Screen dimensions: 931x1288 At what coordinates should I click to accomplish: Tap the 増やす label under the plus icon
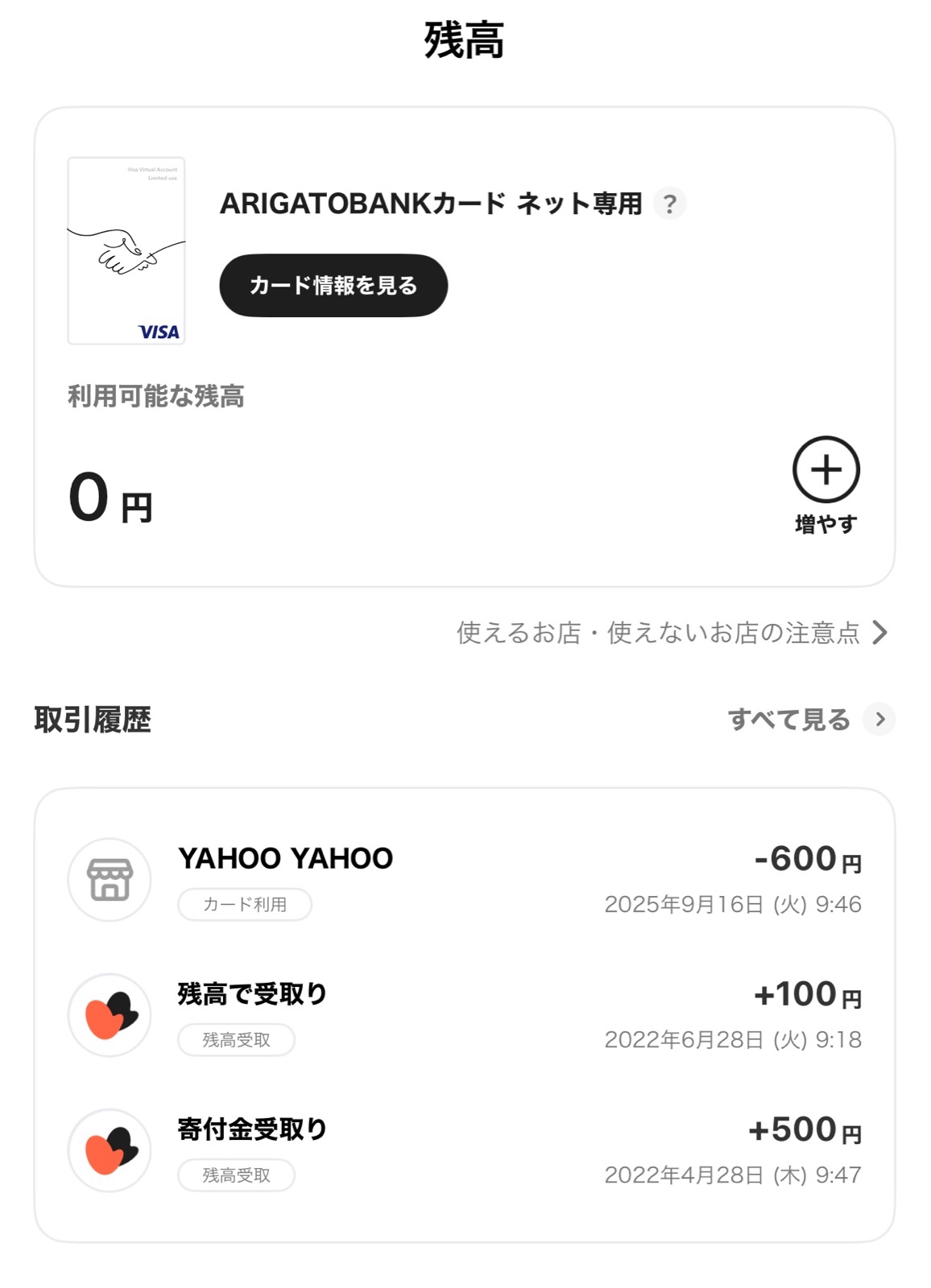tap(826, 523)
